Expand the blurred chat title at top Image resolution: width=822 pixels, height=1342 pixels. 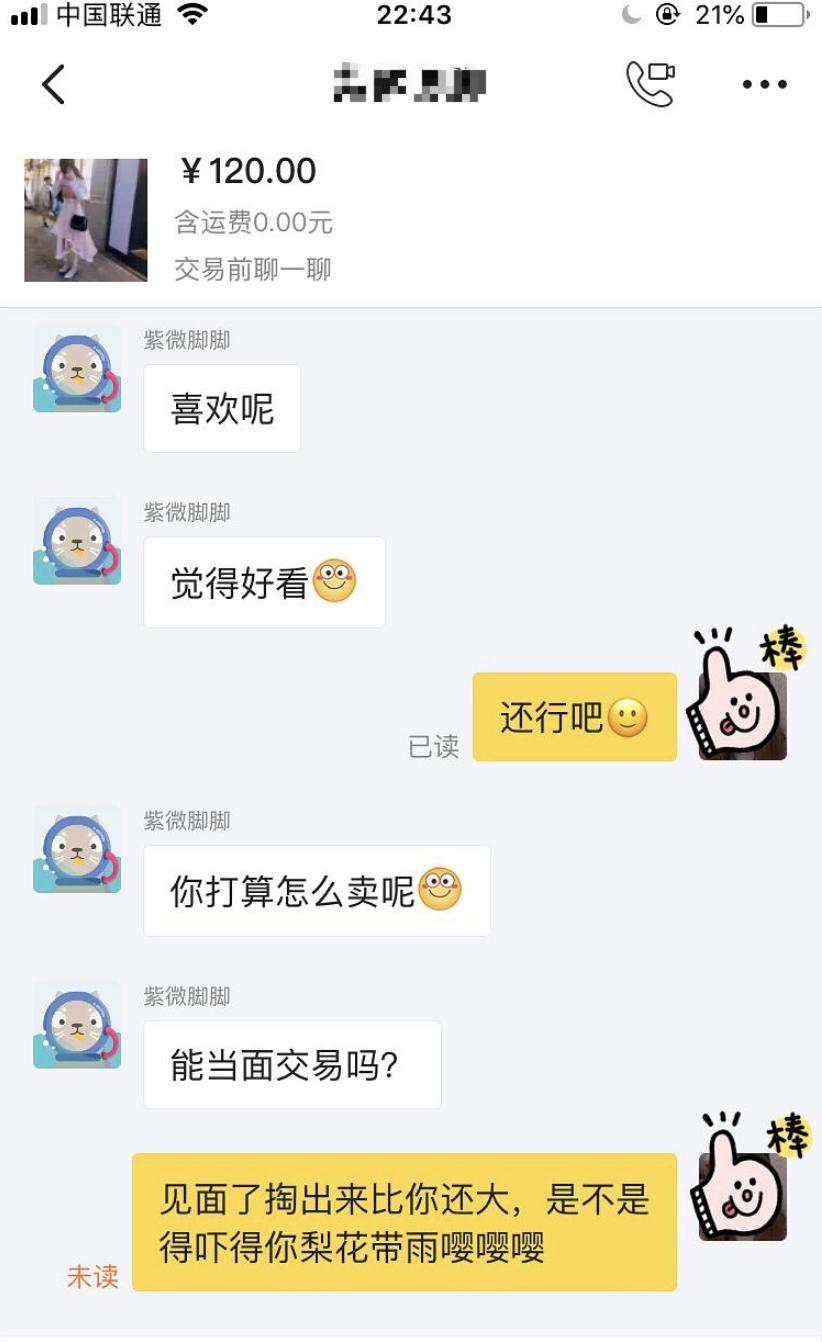pyautogui.click(x=410, y=83)
